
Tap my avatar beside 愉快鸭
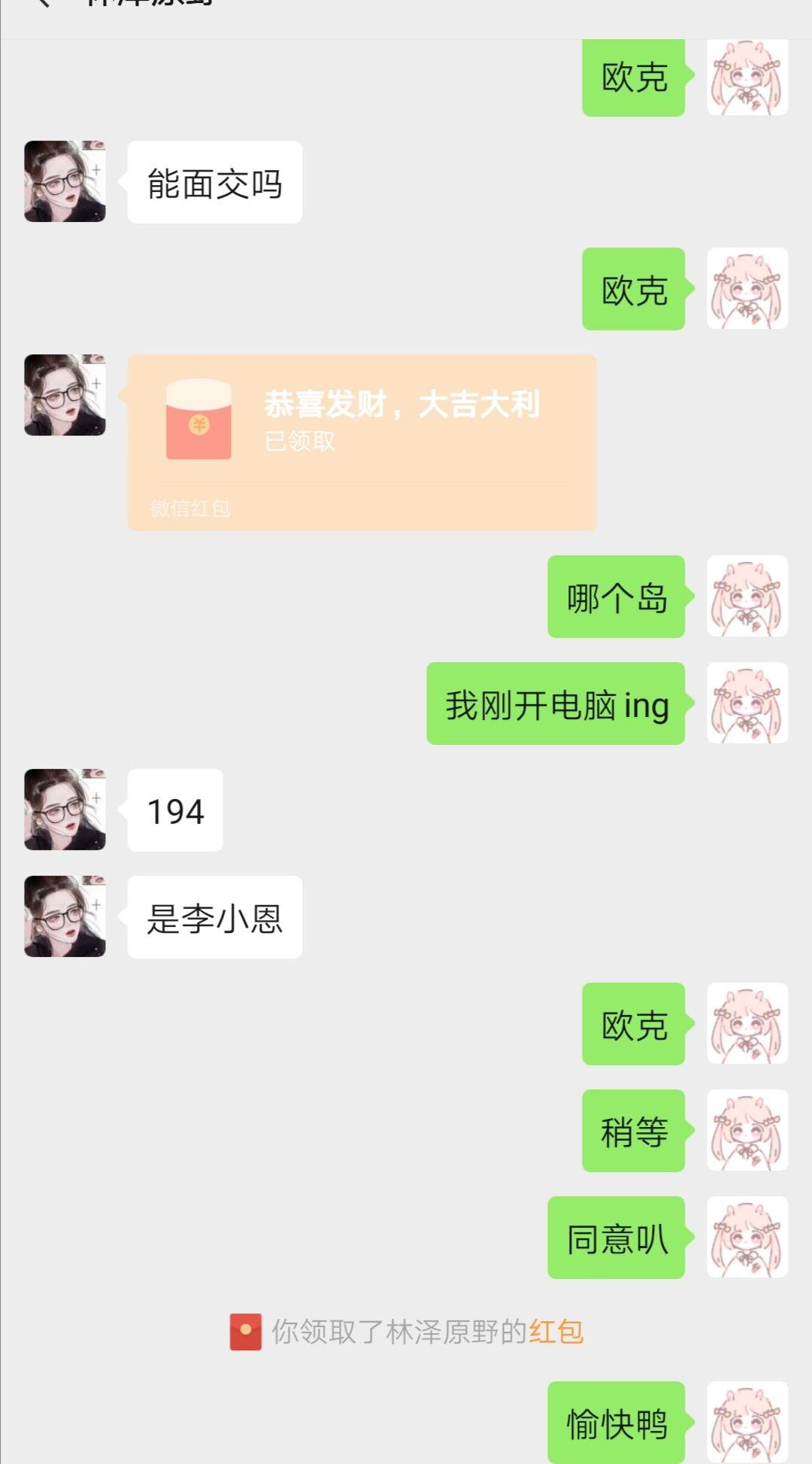(x=747, y=1421)
